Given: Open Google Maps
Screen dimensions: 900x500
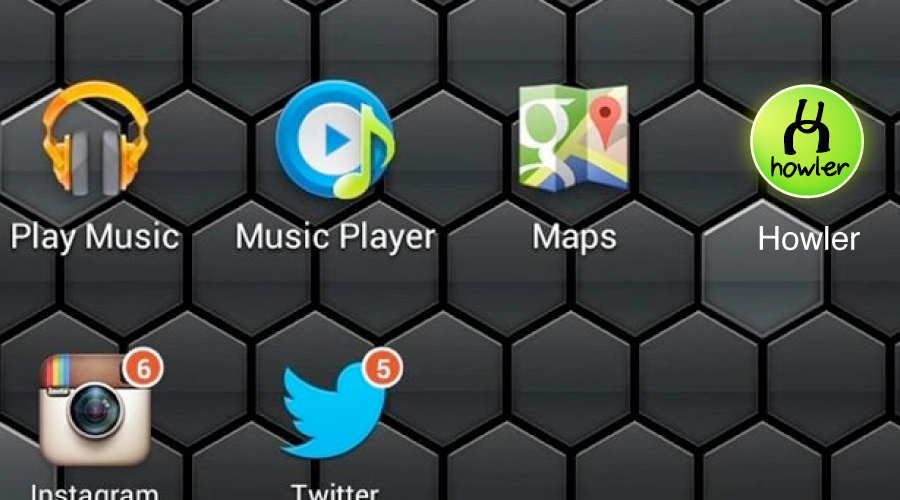Looking at the screenshot, I should (x=573, y=140).
